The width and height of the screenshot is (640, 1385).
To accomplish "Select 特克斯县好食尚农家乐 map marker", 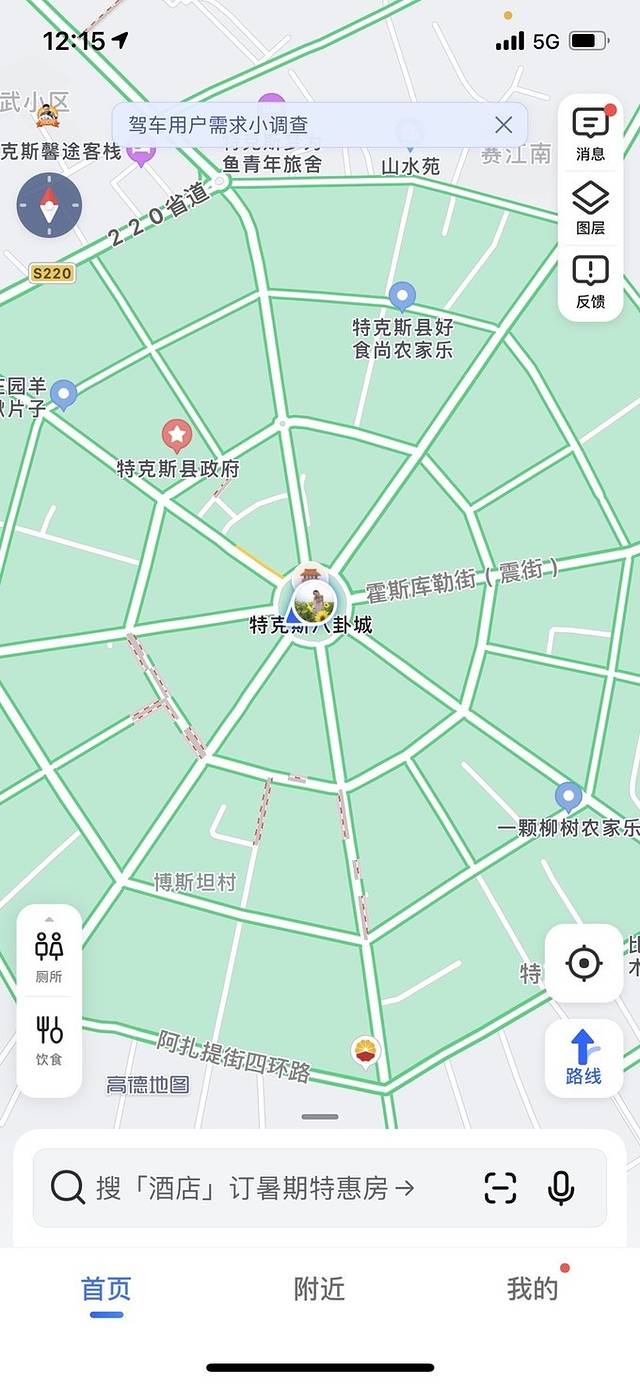I will pyautogui.click(x=402, y=297).
